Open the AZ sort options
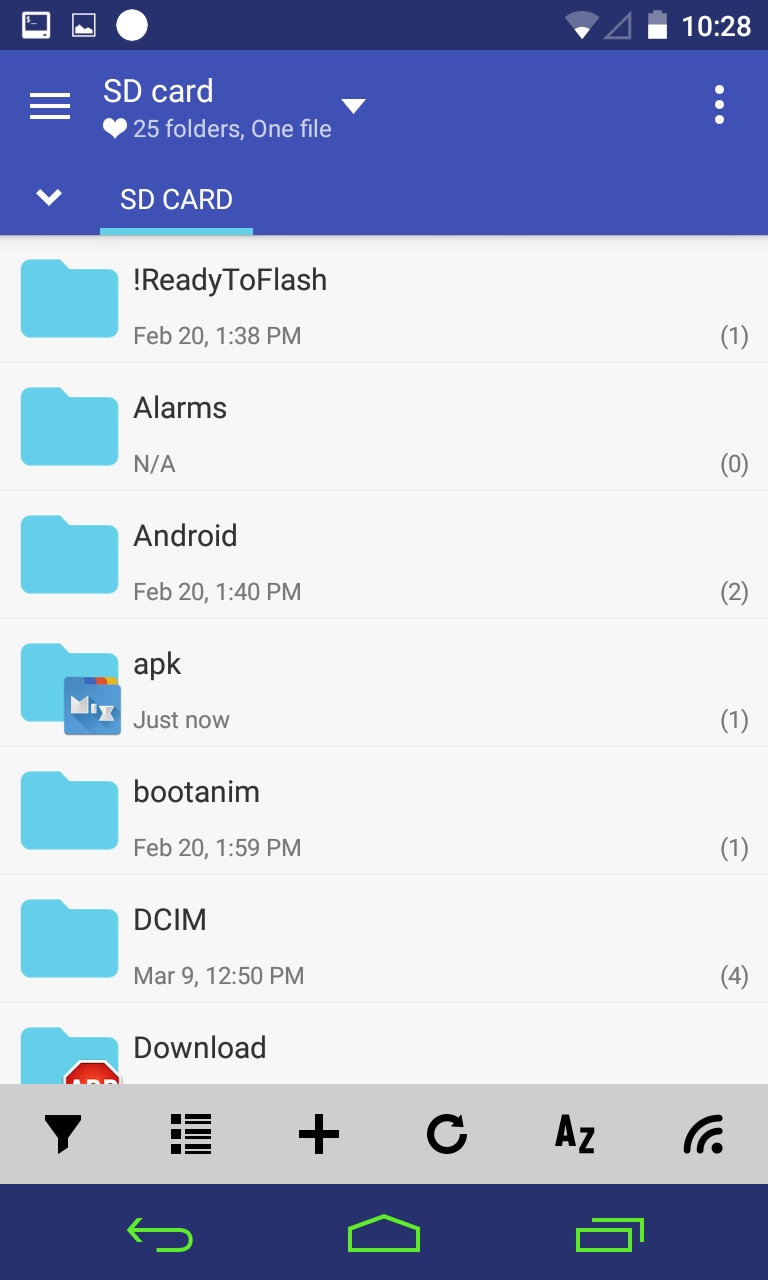Viewport: 768px width, 1280px height. coord(575,1135)
